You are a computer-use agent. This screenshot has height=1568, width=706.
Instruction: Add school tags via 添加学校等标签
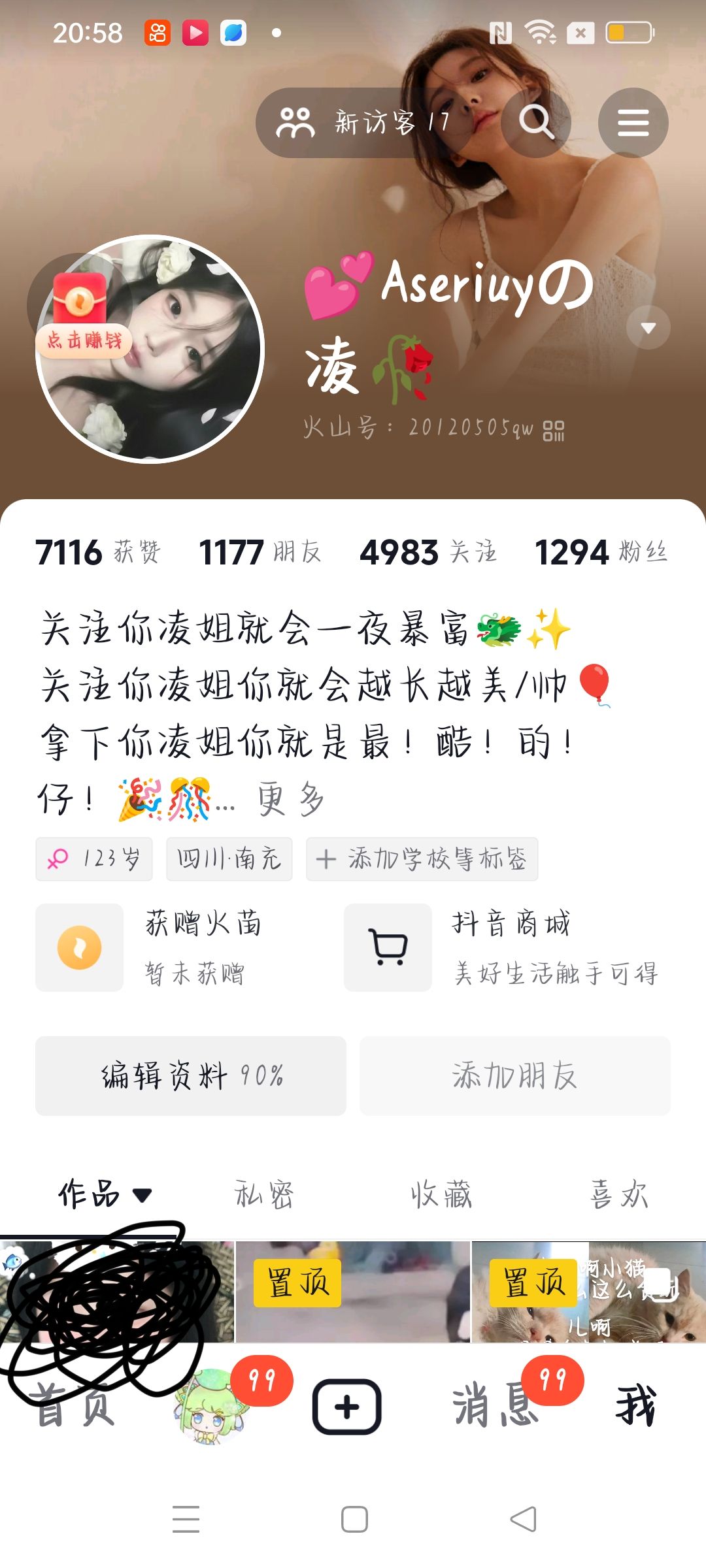[422, 858]
